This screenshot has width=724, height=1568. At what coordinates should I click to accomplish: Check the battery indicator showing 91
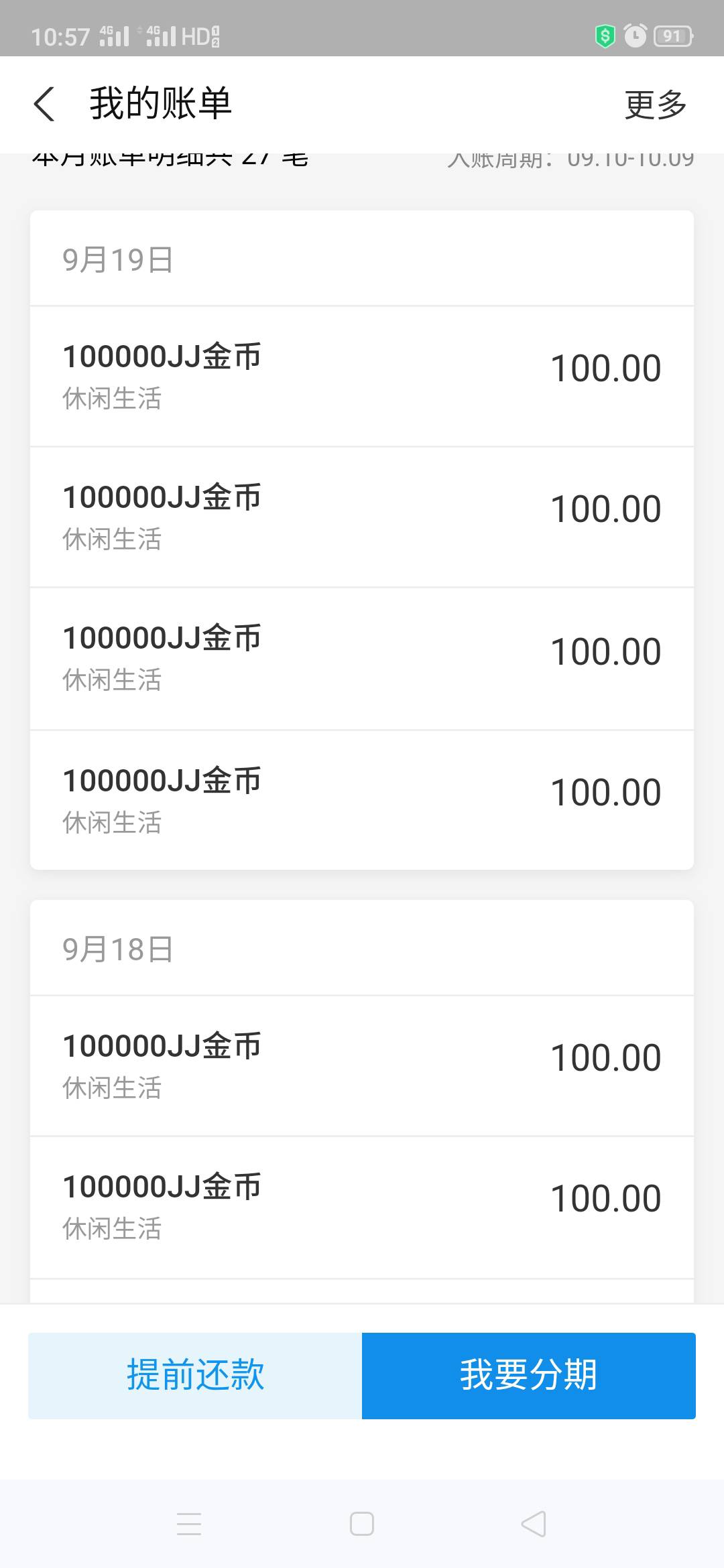674,37
